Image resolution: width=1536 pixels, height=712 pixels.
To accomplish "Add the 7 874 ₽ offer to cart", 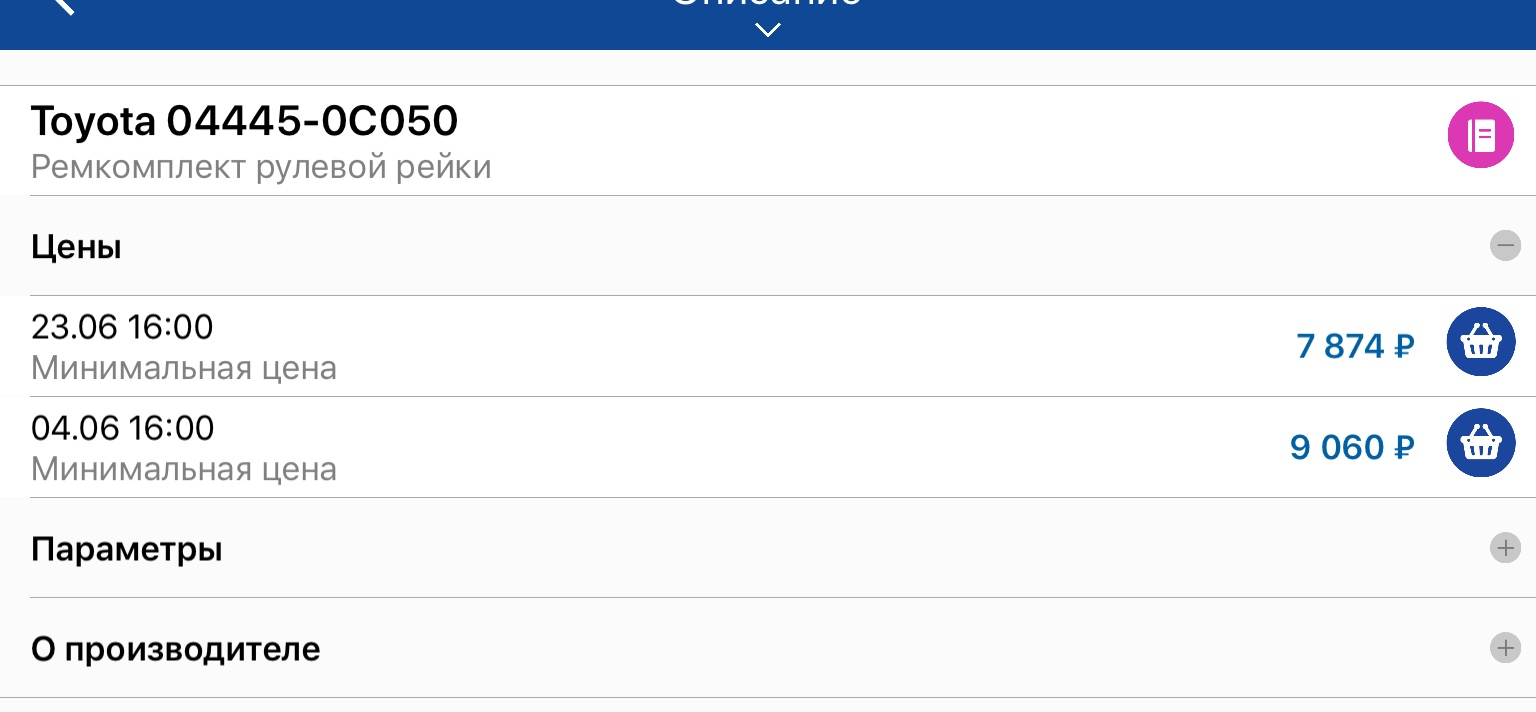I will click(1480, 342).
